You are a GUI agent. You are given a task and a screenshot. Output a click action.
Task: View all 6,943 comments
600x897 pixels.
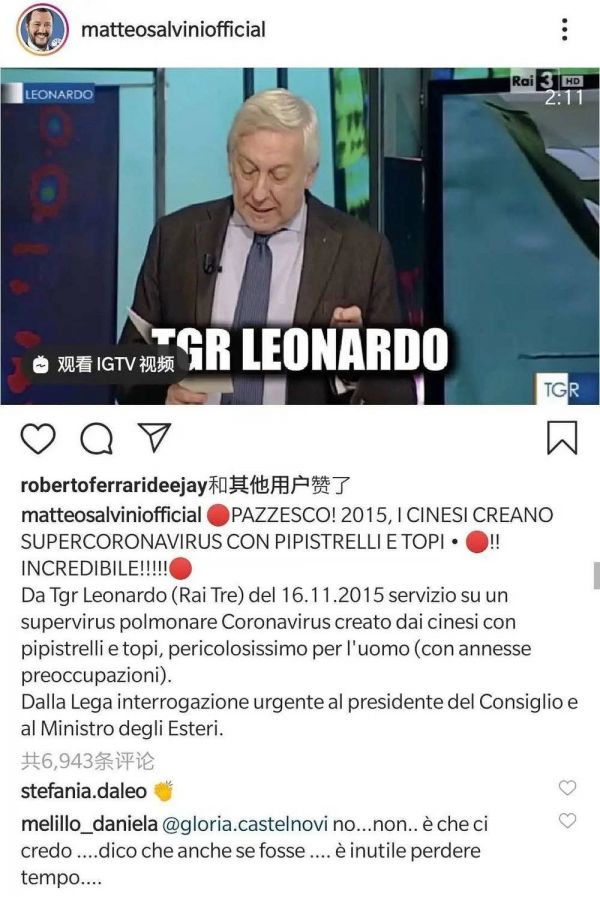point(87,761)
